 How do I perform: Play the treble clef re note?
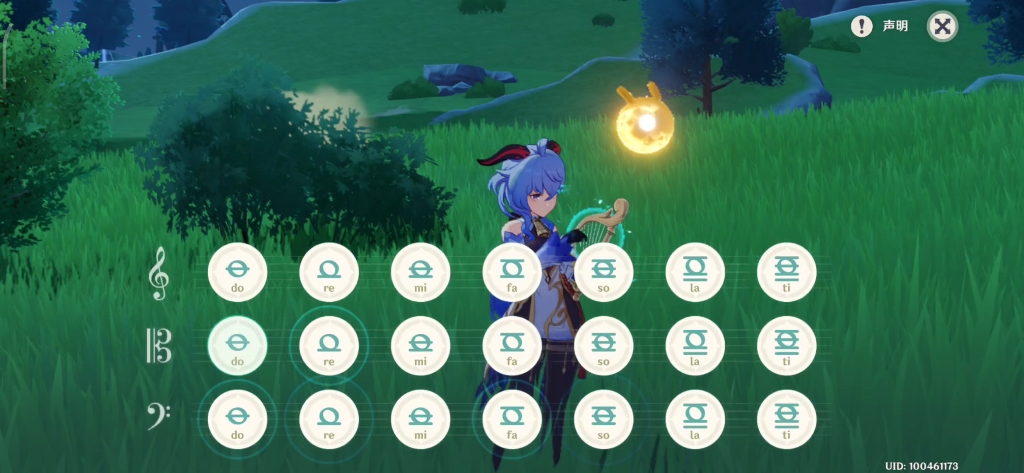pos(329,272)
